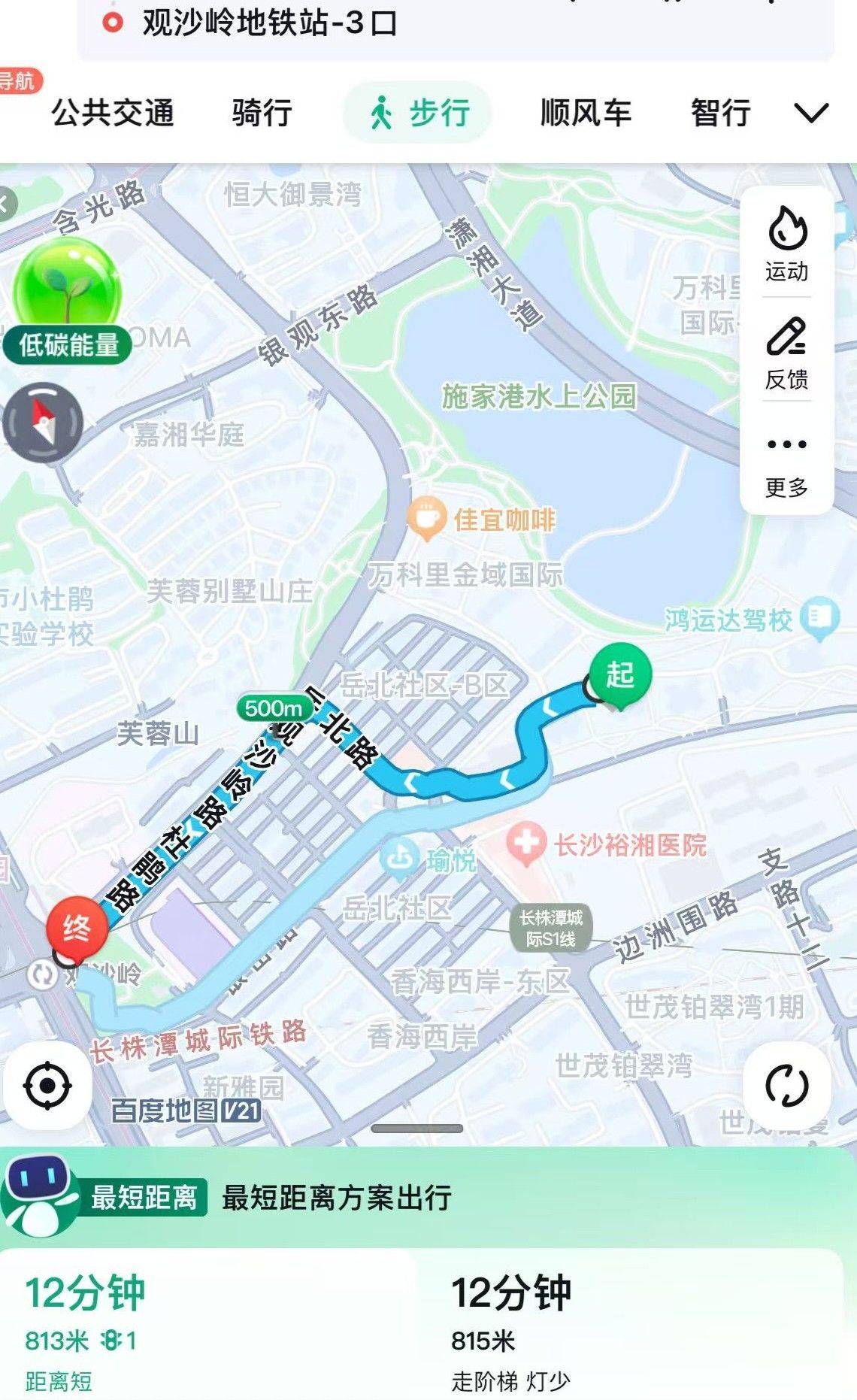This screenshot has height=1400, width=857.
Task: Switch to the 公共交通 travel mode tab
Action: point(113,114)
